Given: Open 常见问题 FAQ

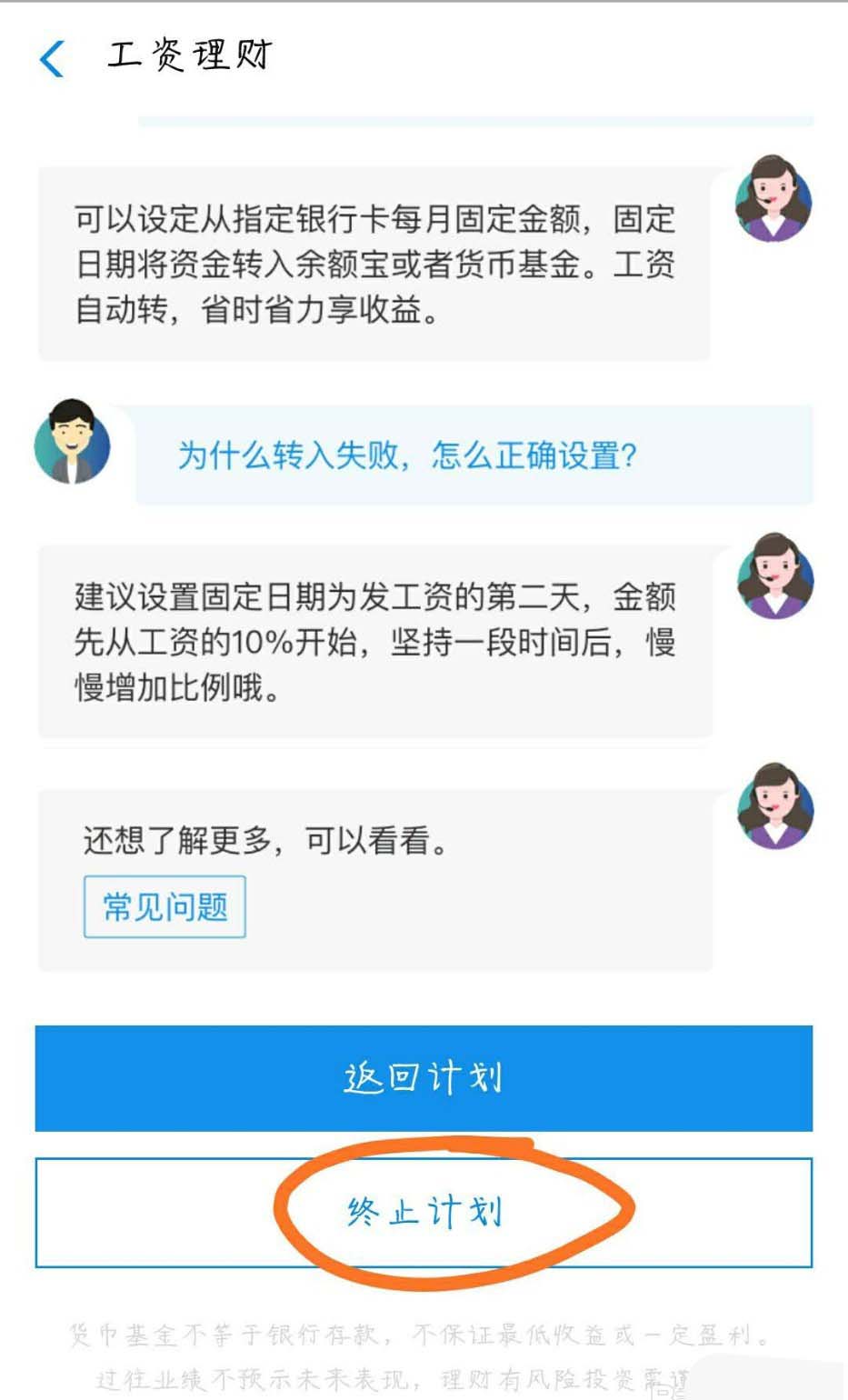Looking at the screenshot, I should [x=165, y=906].
